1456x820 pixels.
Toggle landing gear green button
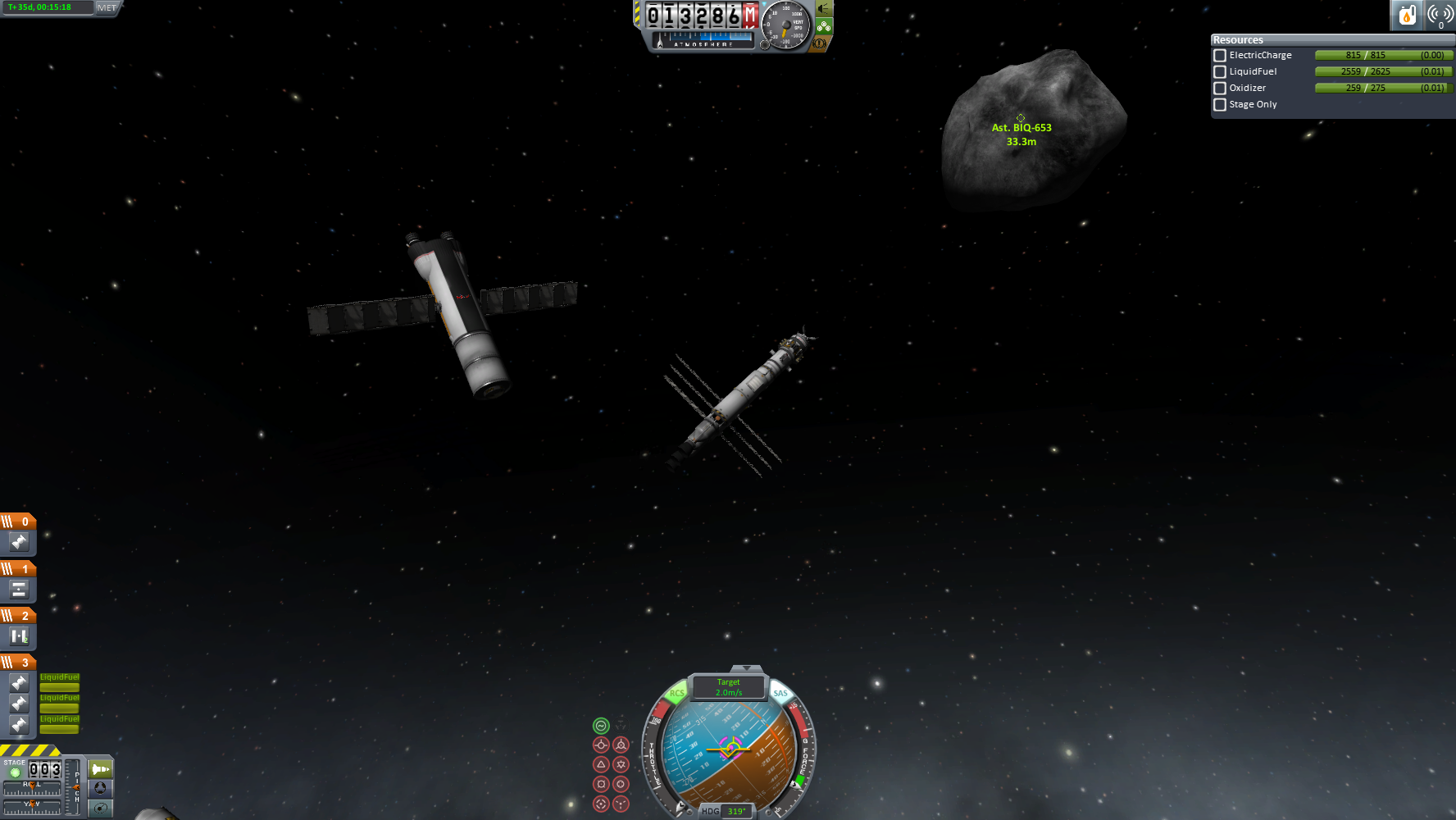[823, 26]
